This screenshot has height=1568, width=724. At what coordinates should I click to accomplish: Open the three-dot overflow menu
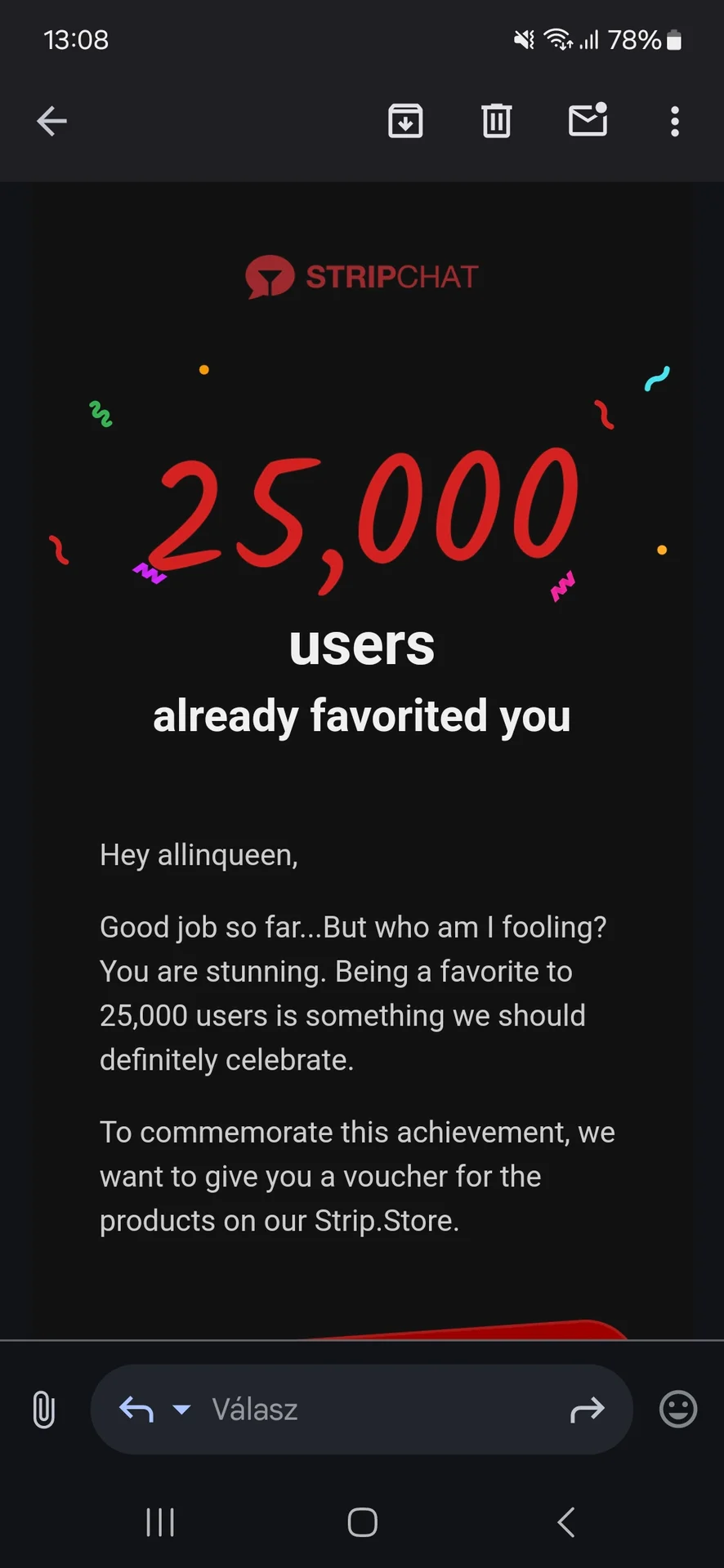point(674,122)
